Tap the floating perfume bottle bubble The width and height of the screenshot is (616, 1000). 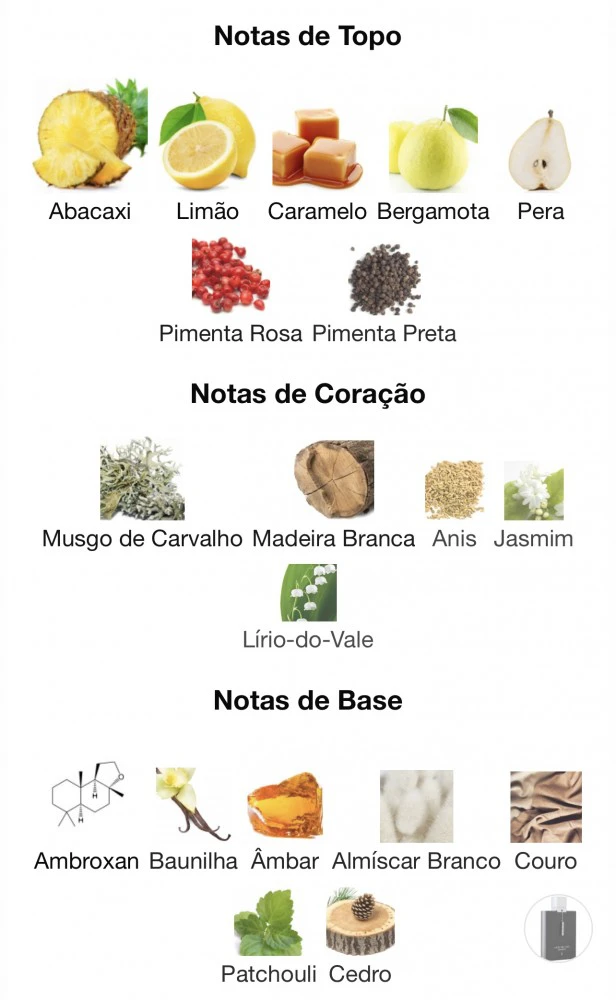558,928
